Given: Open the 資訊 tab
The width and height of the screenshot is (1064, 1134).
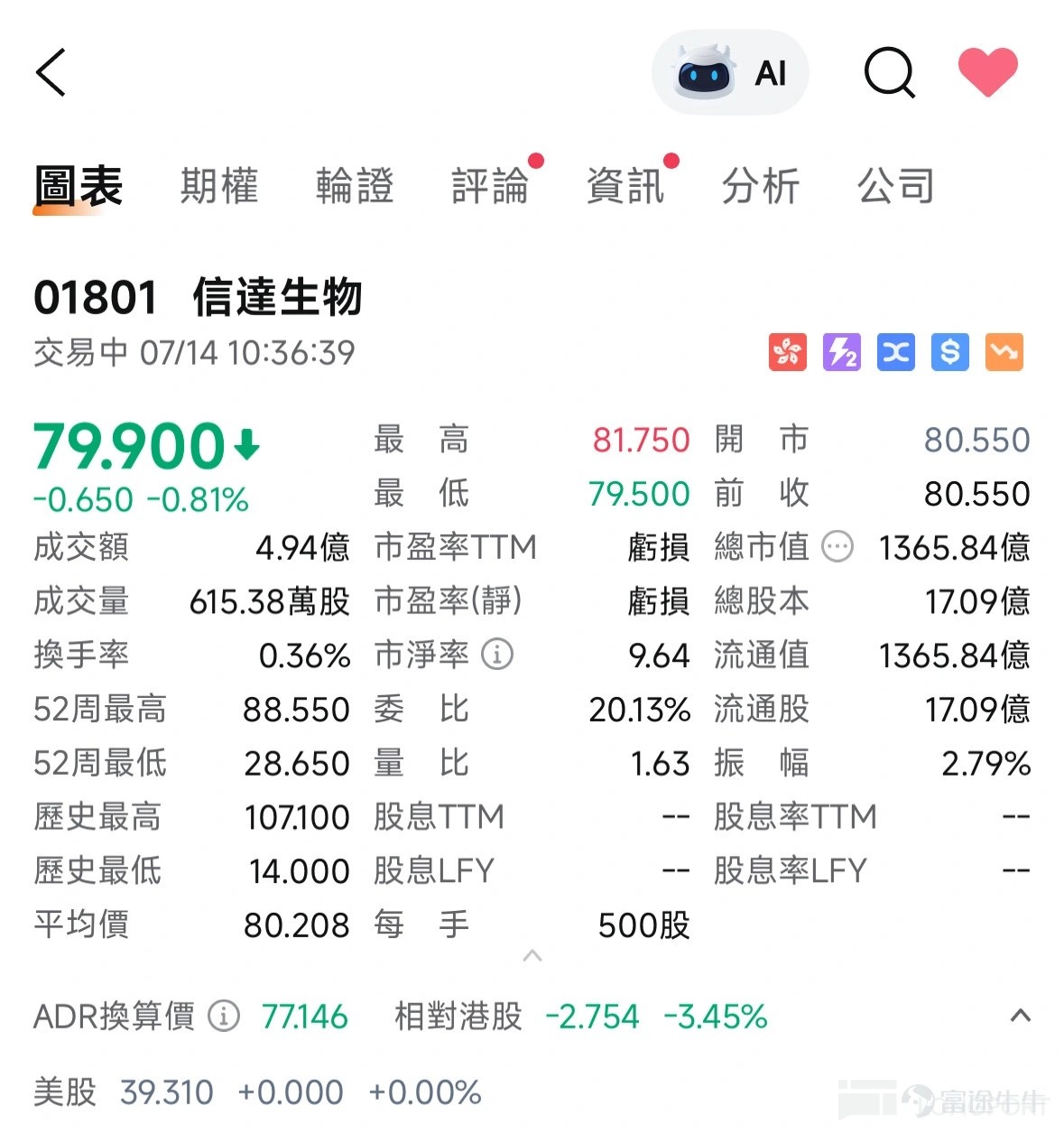Looking at the screenshot, I should tap(625, 186).
